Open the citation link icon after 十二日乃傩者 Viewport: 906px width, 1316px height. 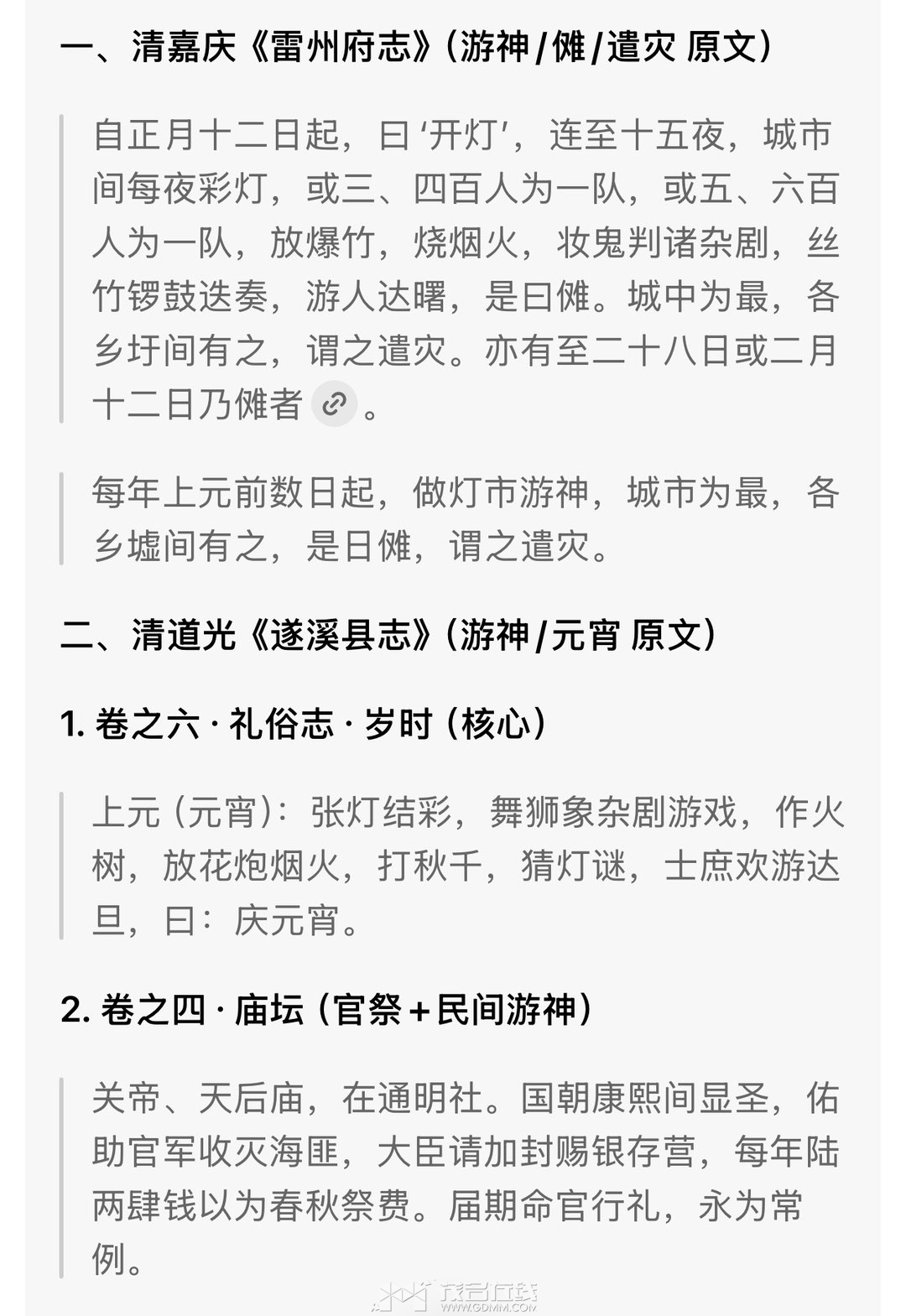click(334, 404)
